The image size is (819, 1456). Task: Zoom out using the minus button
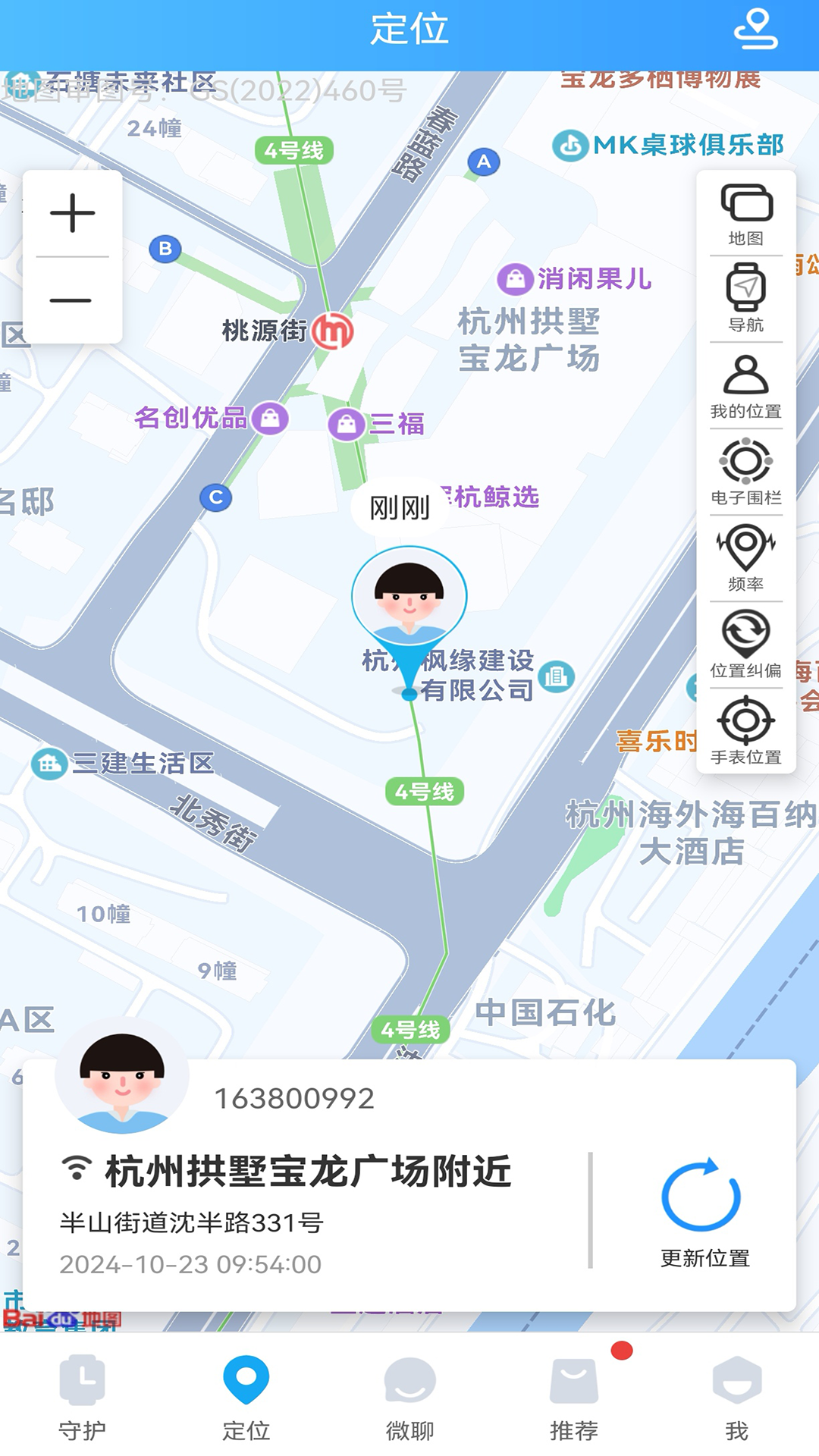tap(72, 302)
